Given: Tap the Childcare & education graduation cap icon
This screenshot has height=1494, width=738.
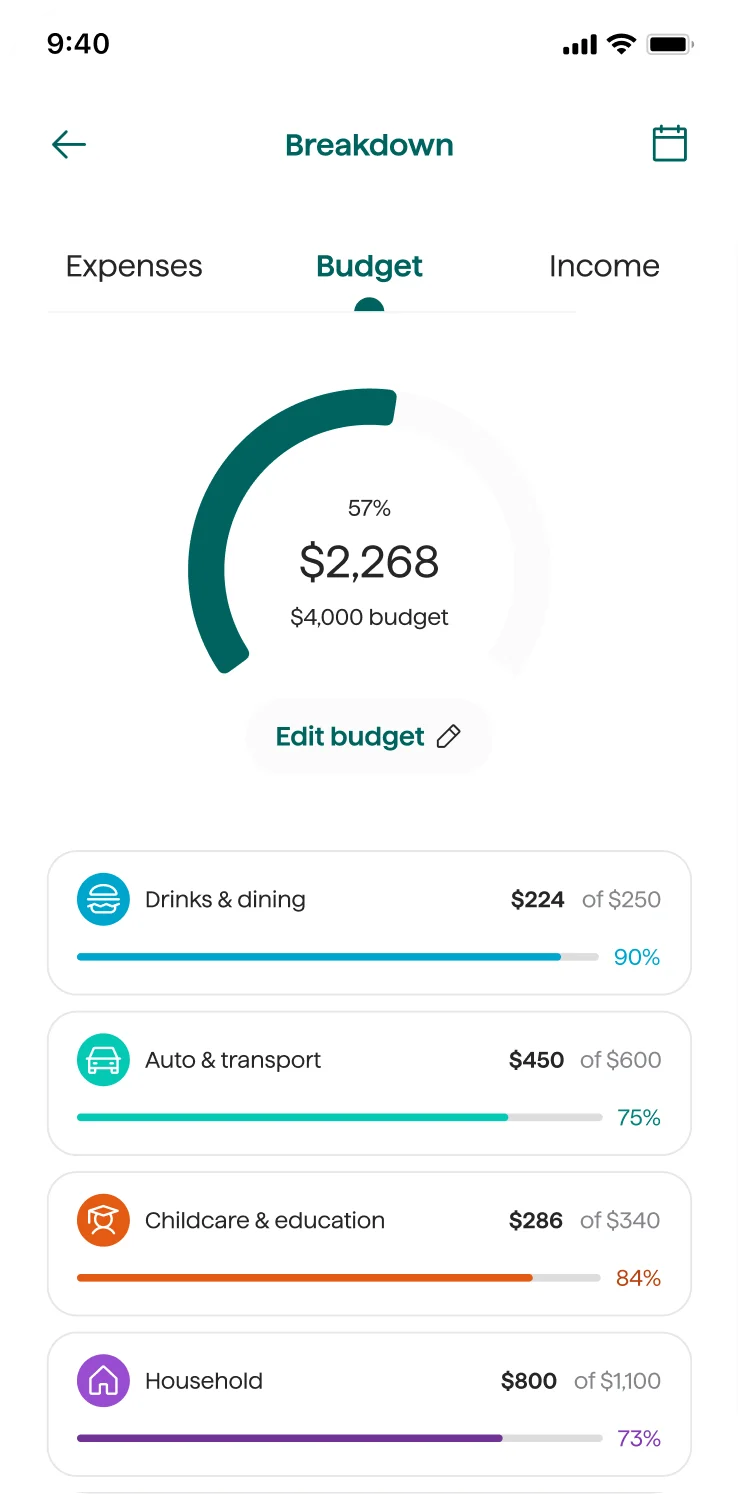Looking at the screenshot, I should pyautogui.click(x=103, y=1220).
